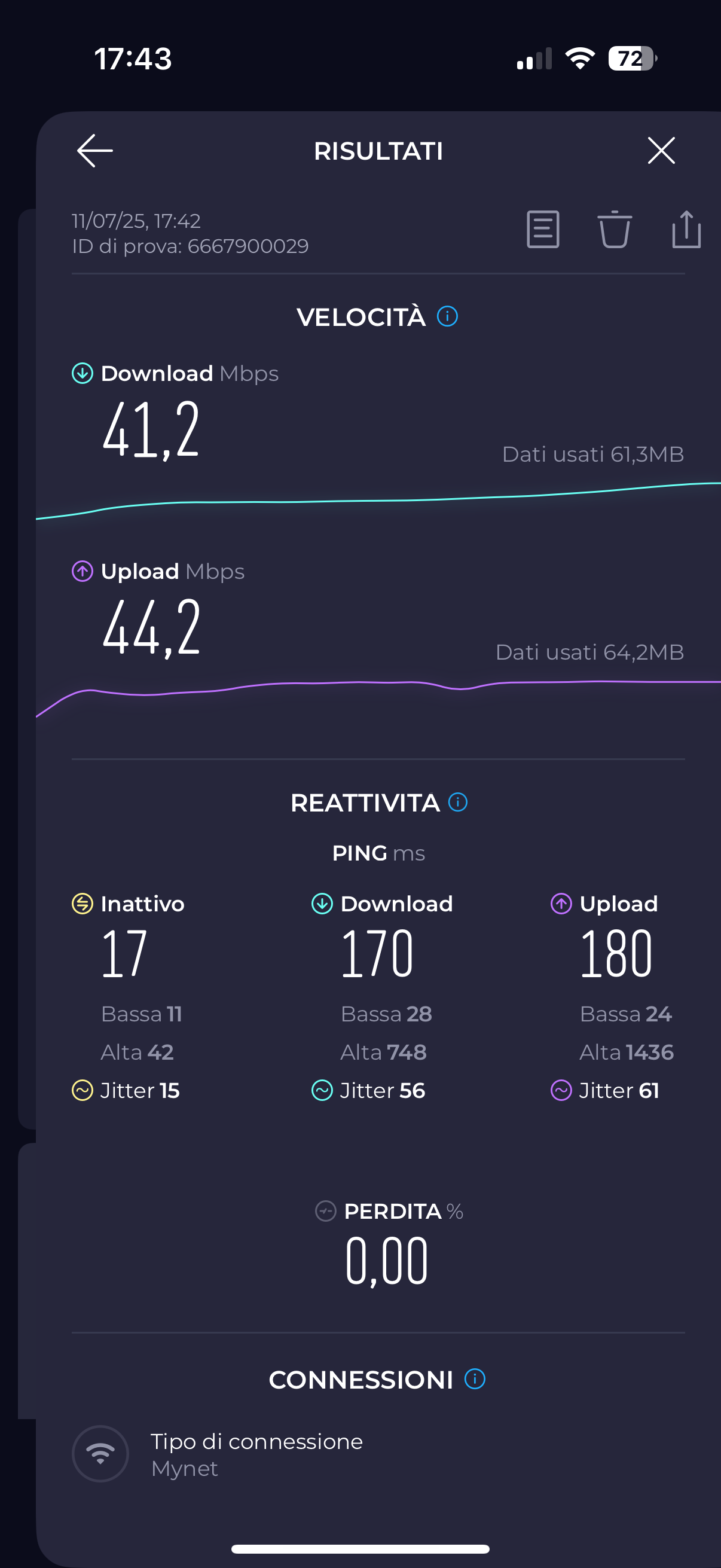Open the test notes icon

tap(543, 230)
